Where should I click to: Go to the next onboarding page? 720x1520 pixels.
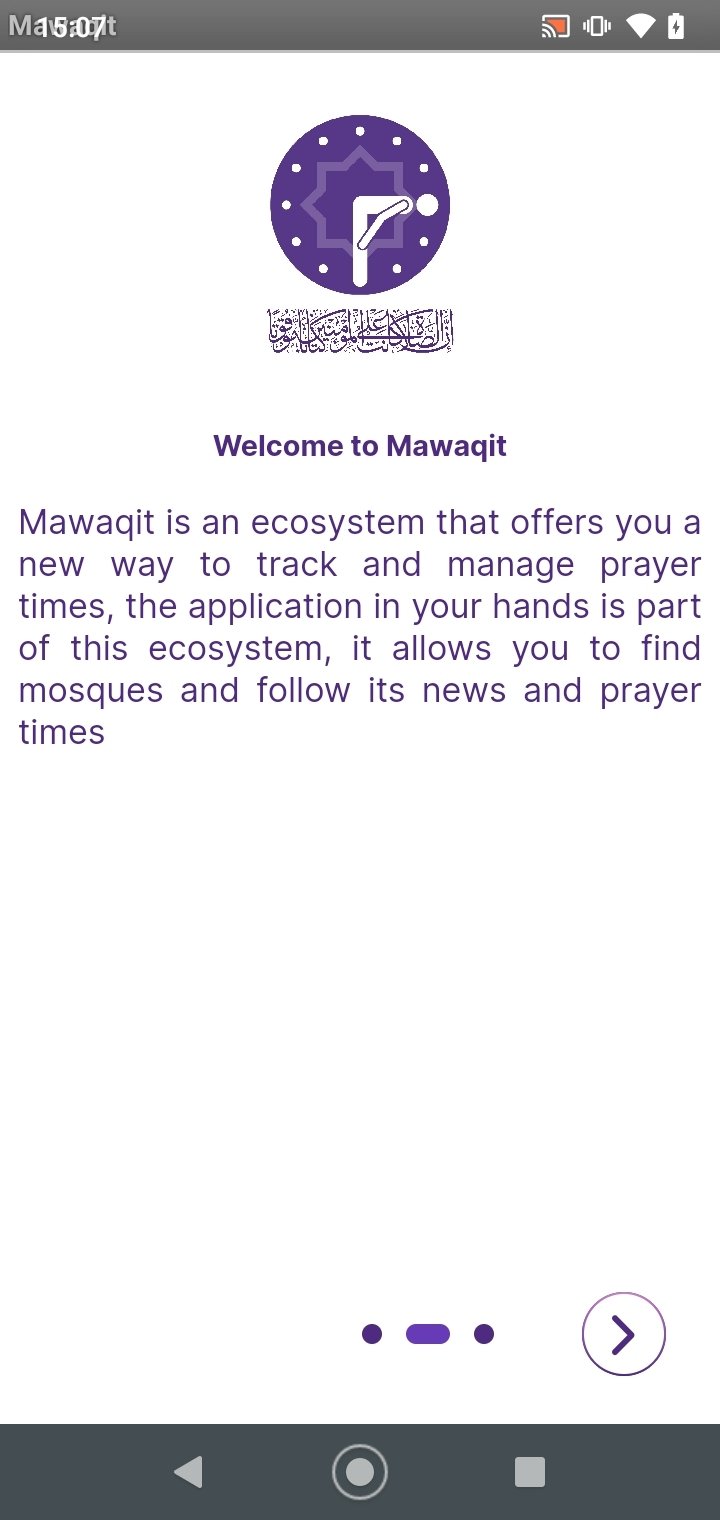tap(623, 1334)
